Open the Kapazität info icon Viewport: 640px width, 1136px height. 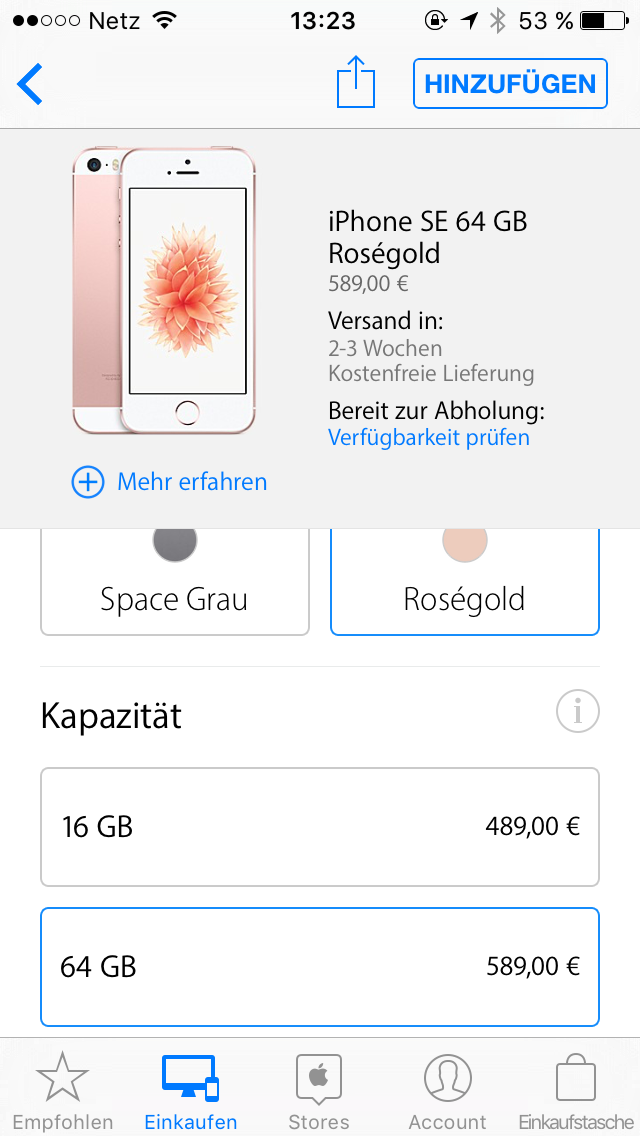click(577, 713)
